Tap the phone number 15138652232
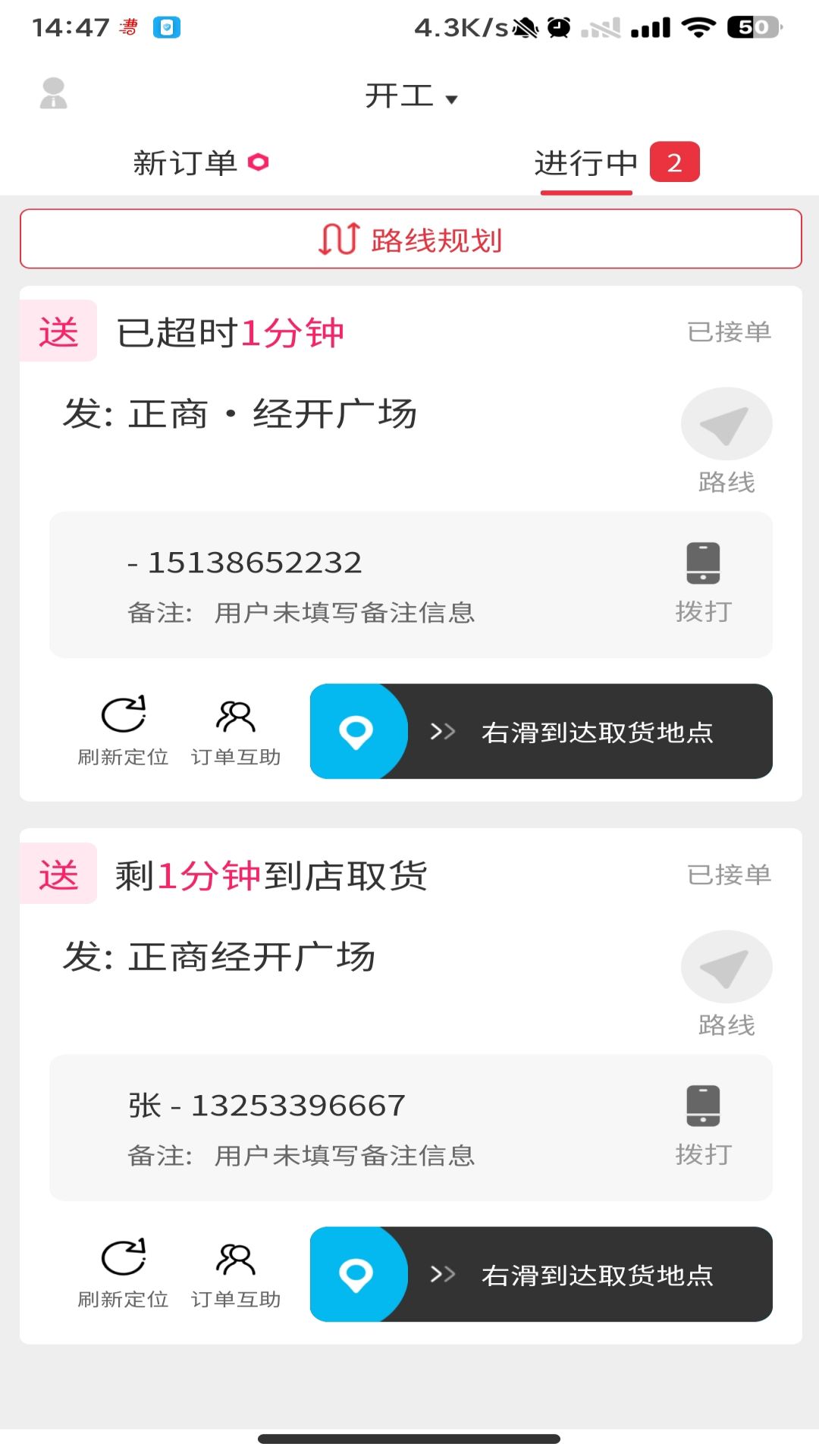819x1456 pixels. click(245, 563)
